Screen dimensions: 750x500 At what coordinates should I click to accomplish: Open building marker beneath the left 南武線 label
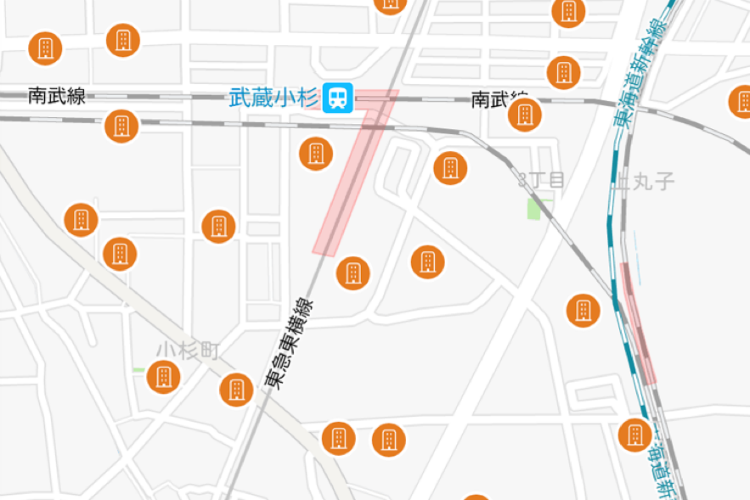click(121, 126)
